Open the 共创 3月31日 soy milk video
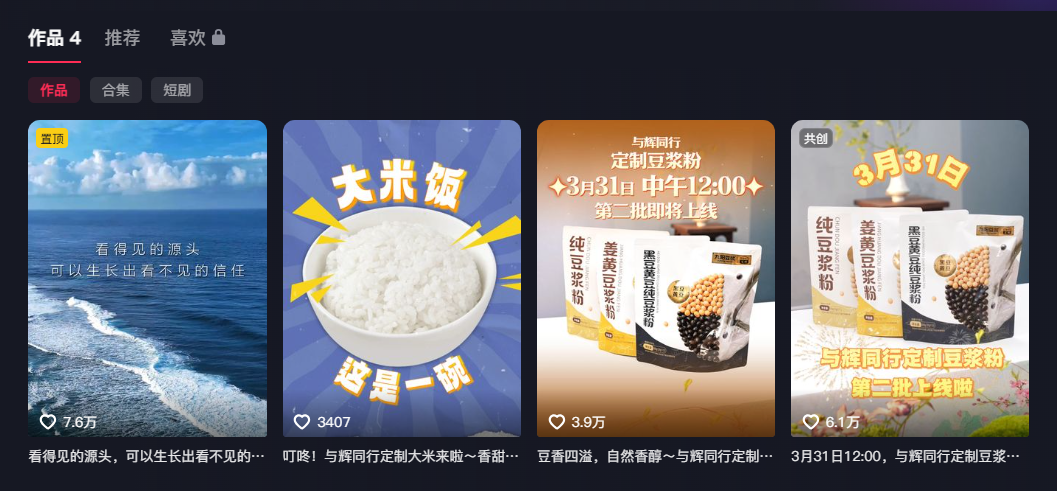Viewport: 1057px width, 491px height. coord(909,278)
